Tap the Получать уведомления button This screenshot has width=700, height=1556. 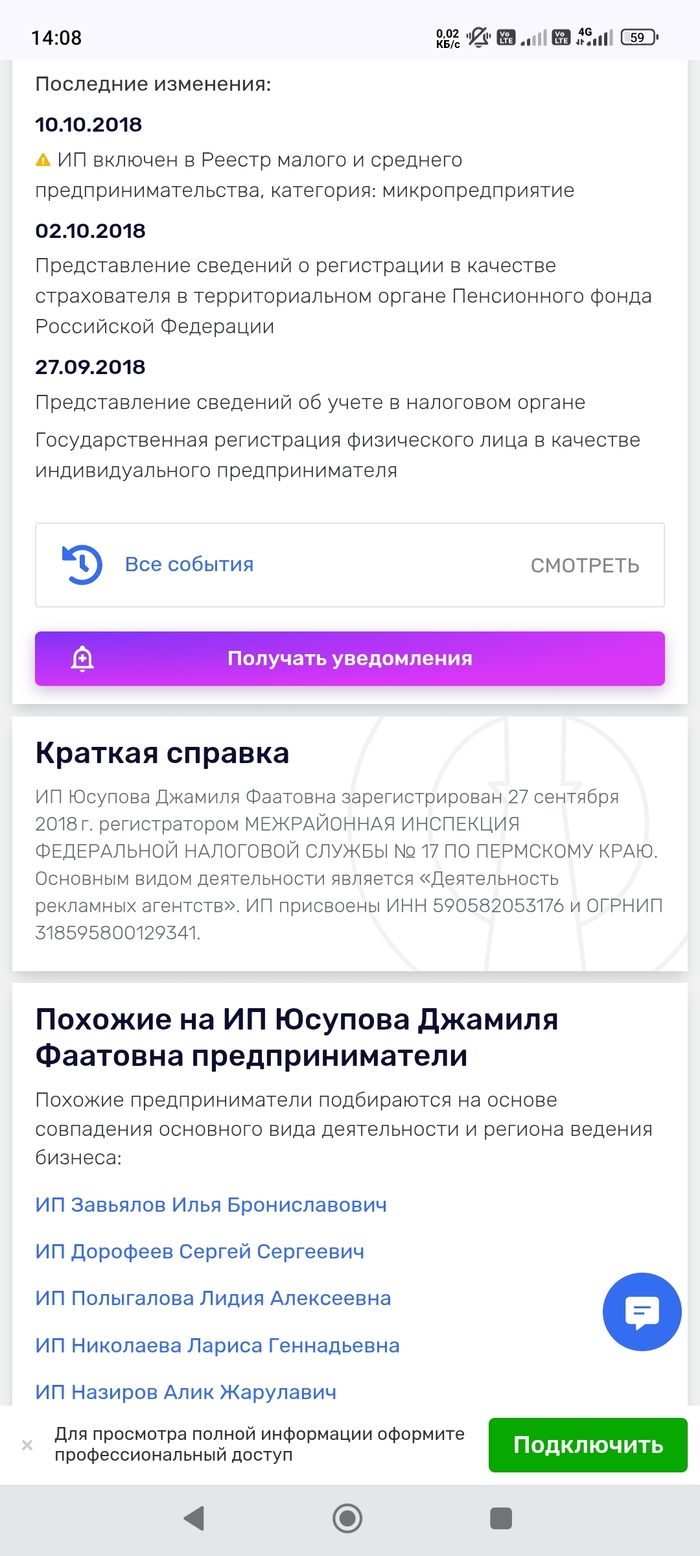point(349,659)
